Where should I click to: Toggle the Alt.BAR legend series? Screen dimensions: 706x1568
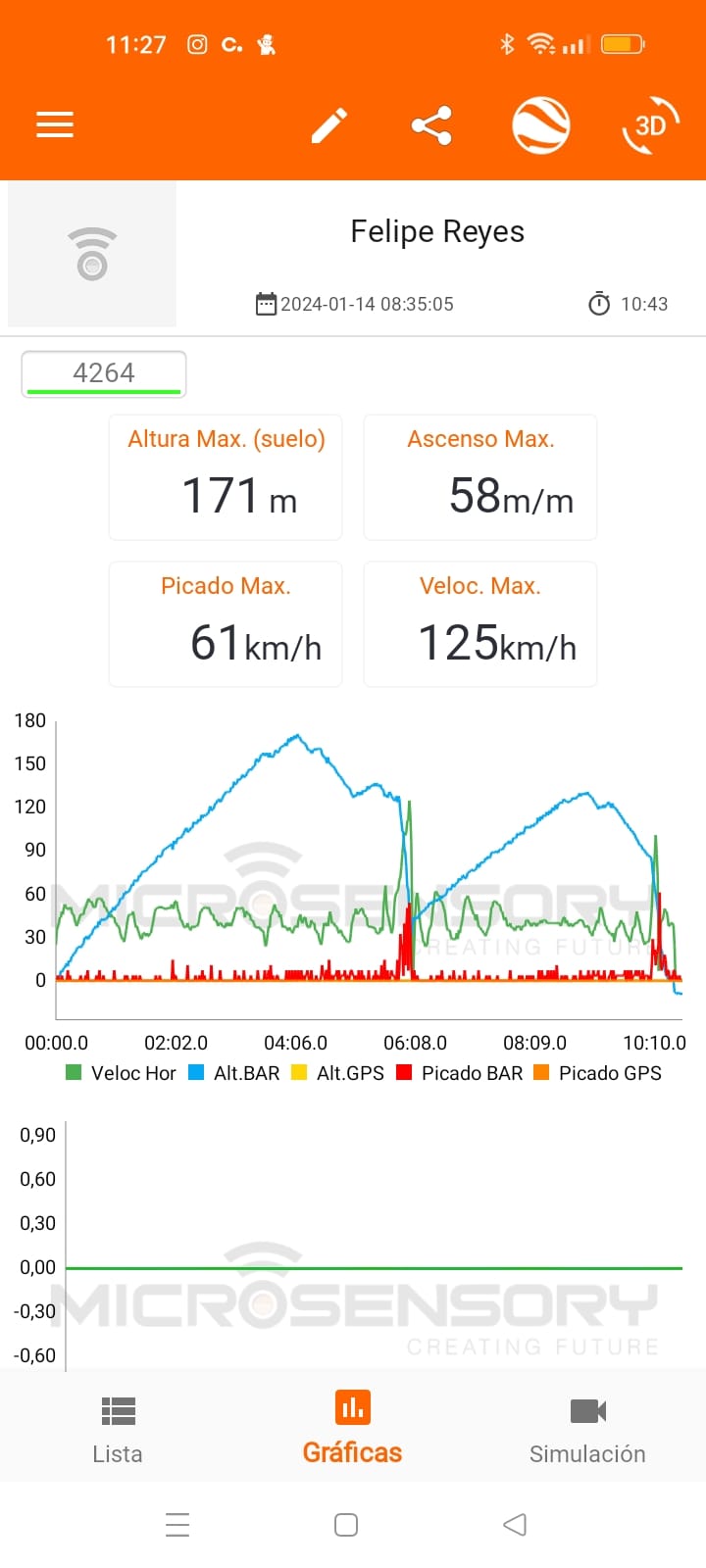pyautogui.click(x=233, y=1073)
